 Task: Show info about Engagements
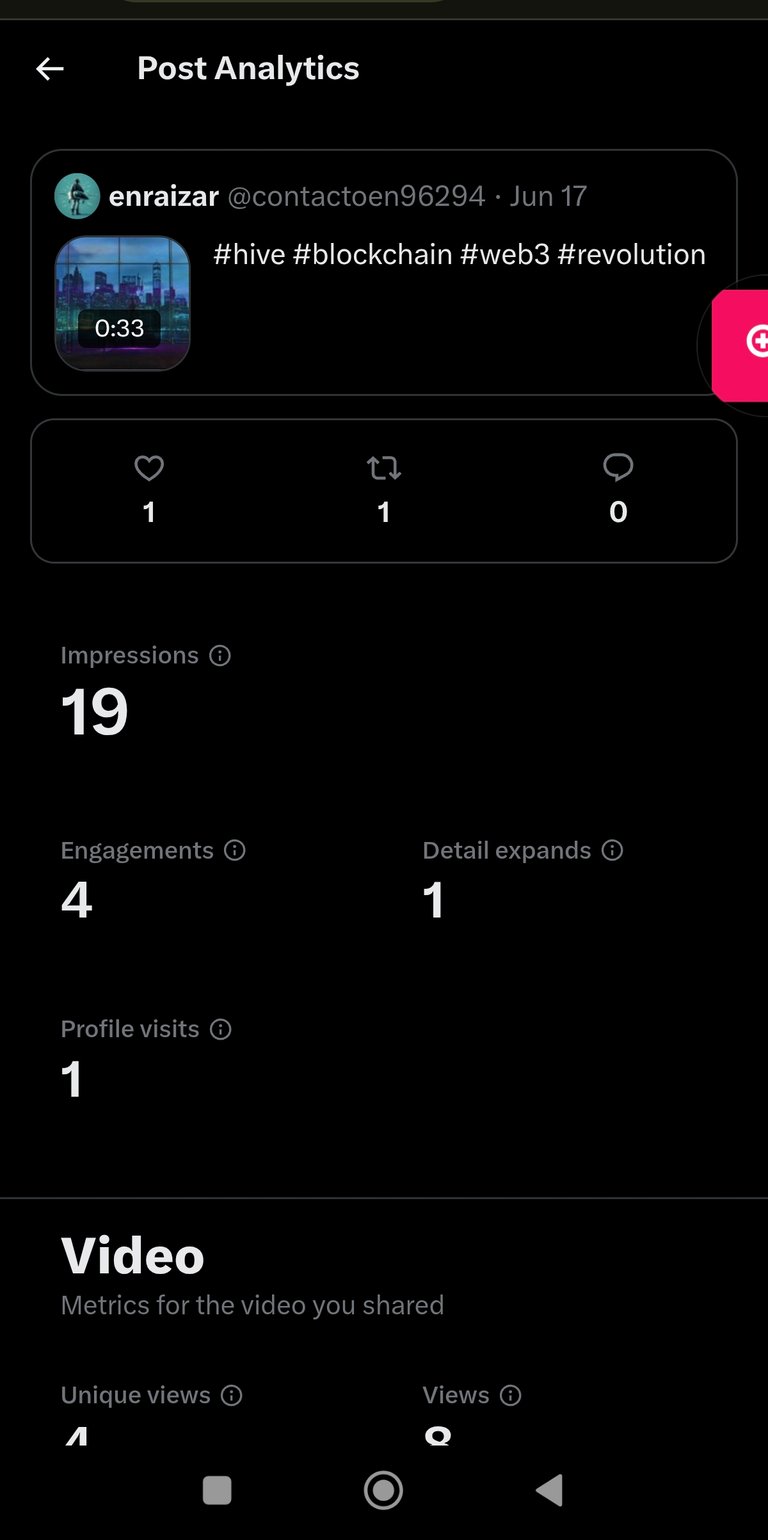coord(235,851)
